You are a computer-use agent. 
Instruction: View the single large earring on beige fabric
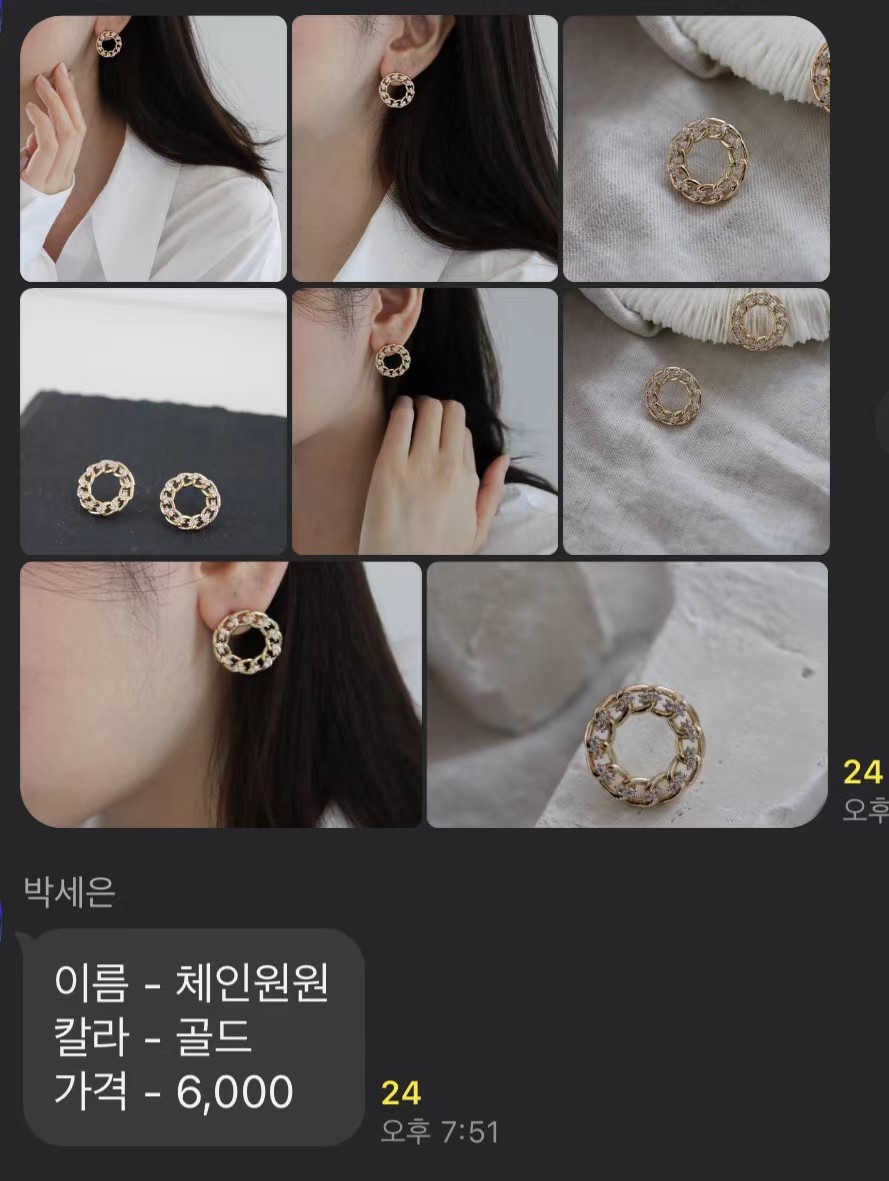click(696, 148)
